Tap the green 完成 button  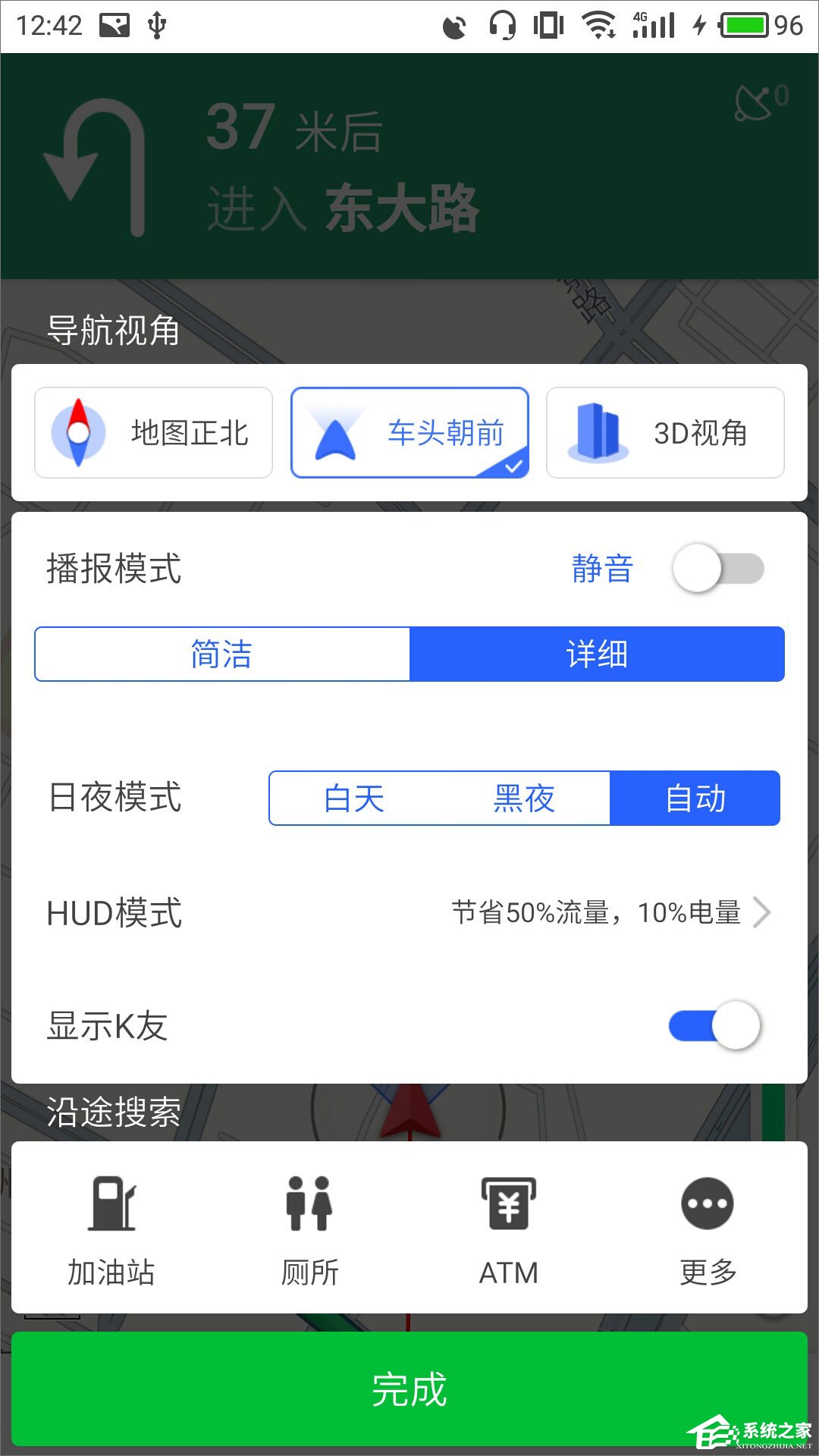(x=409, y=1389)
